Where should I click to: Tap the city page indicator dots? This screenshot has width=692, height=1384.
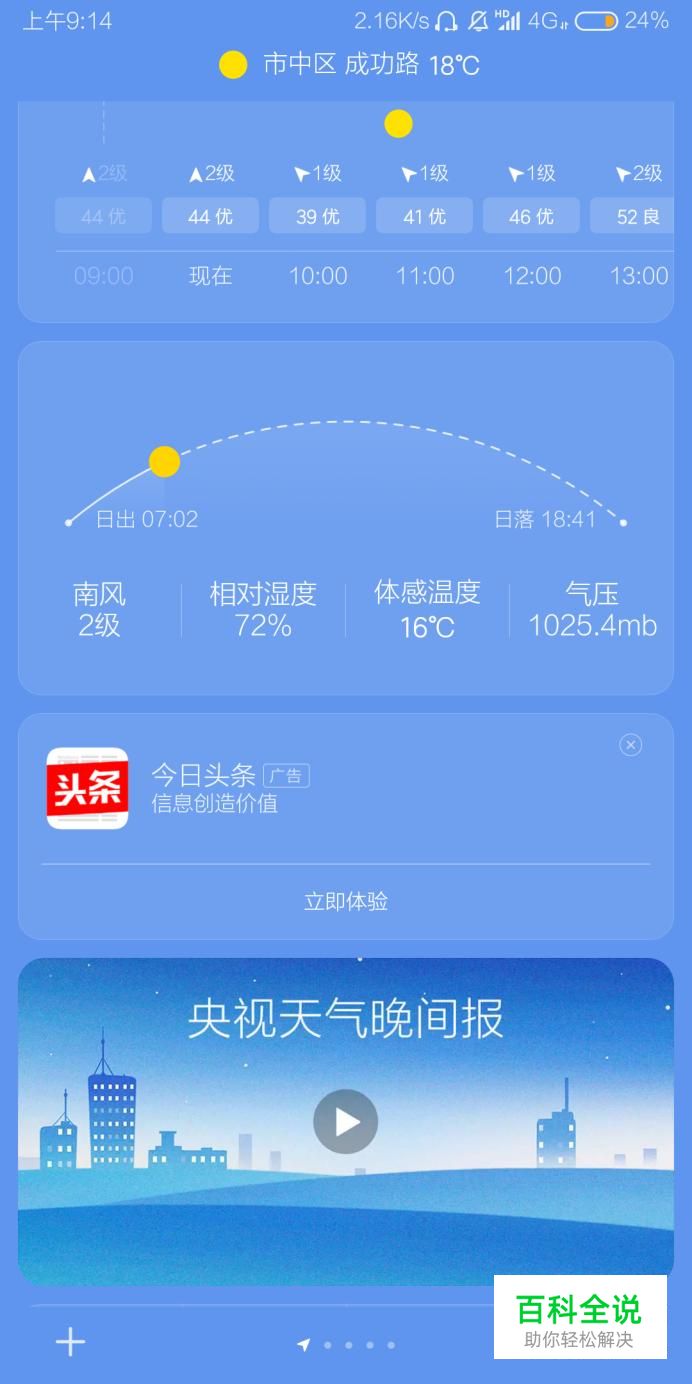[348, 1345]
